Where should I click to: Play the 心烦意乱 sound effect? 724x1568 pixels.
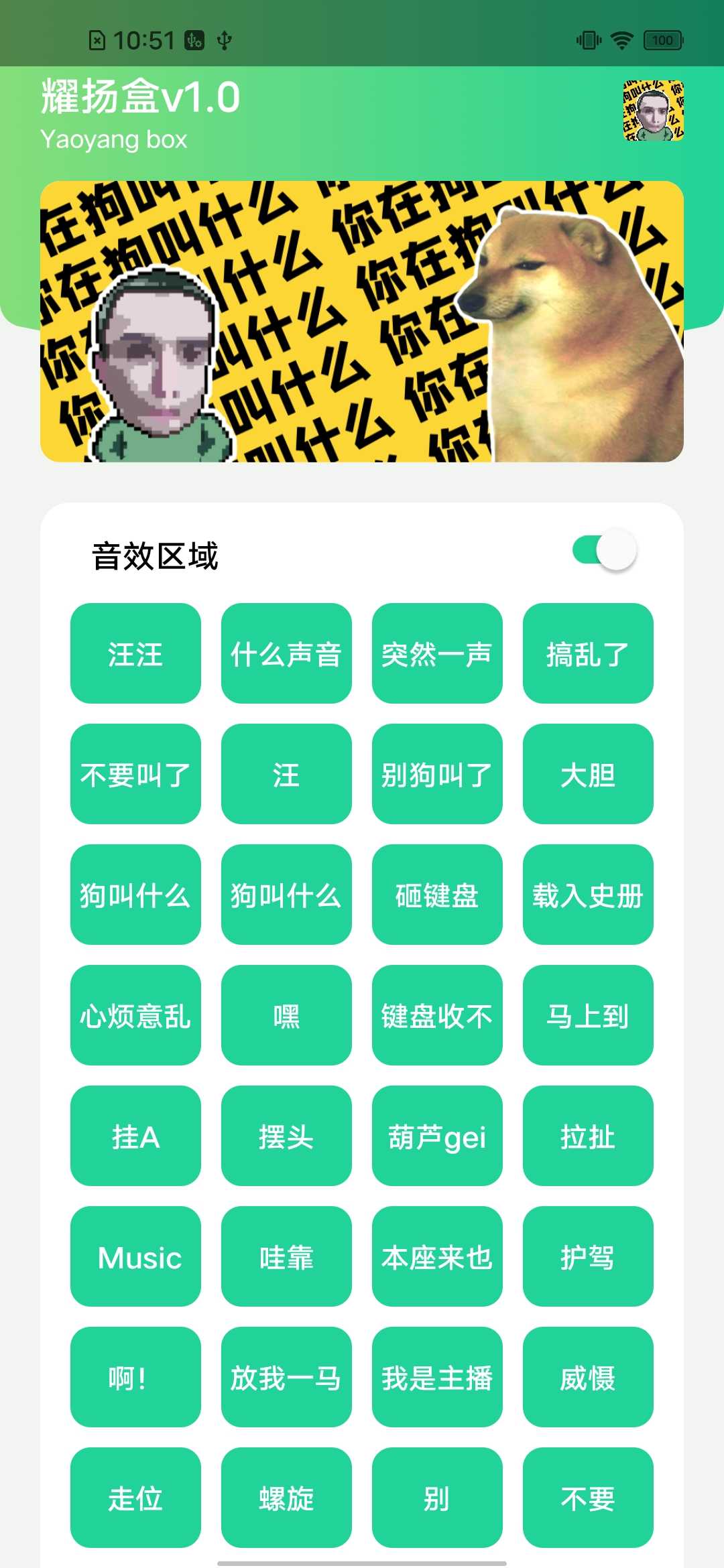[135, 1016]
